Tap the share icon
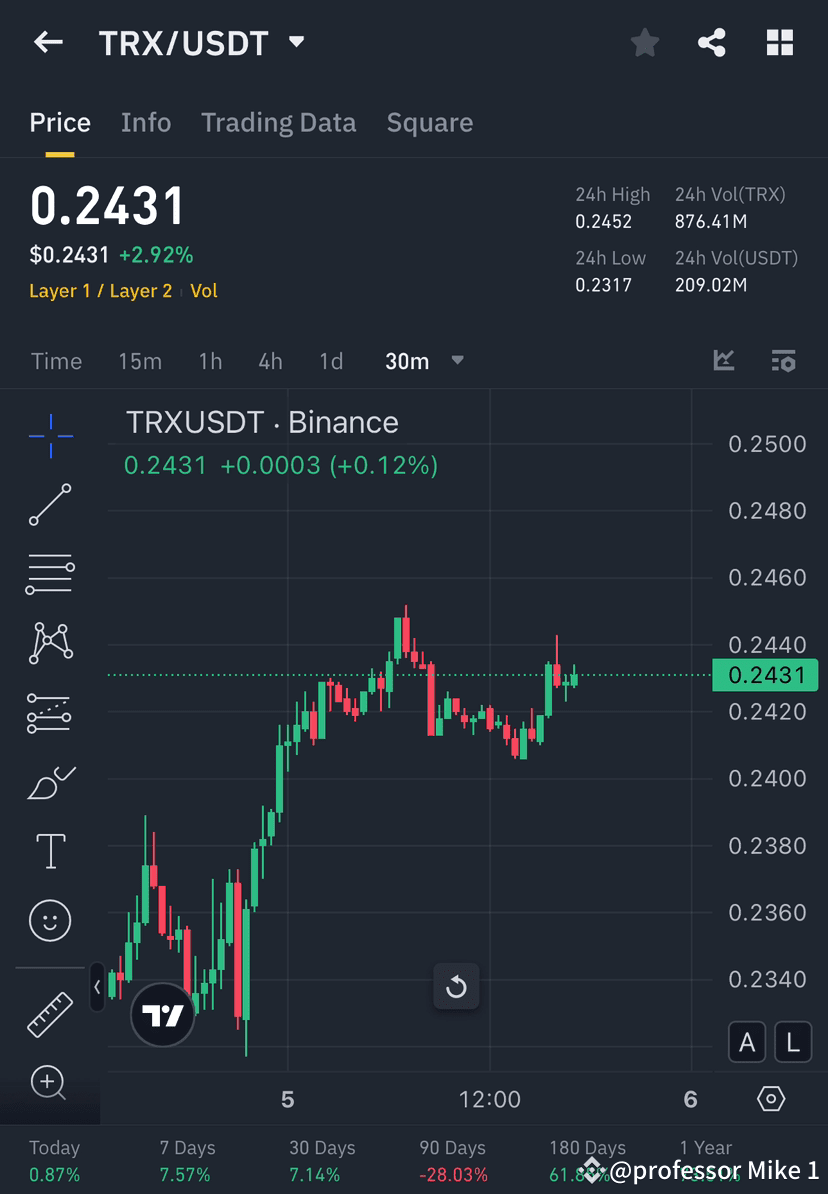The width and height of the screenshot is (828, 1194). (x=712, y=42)
